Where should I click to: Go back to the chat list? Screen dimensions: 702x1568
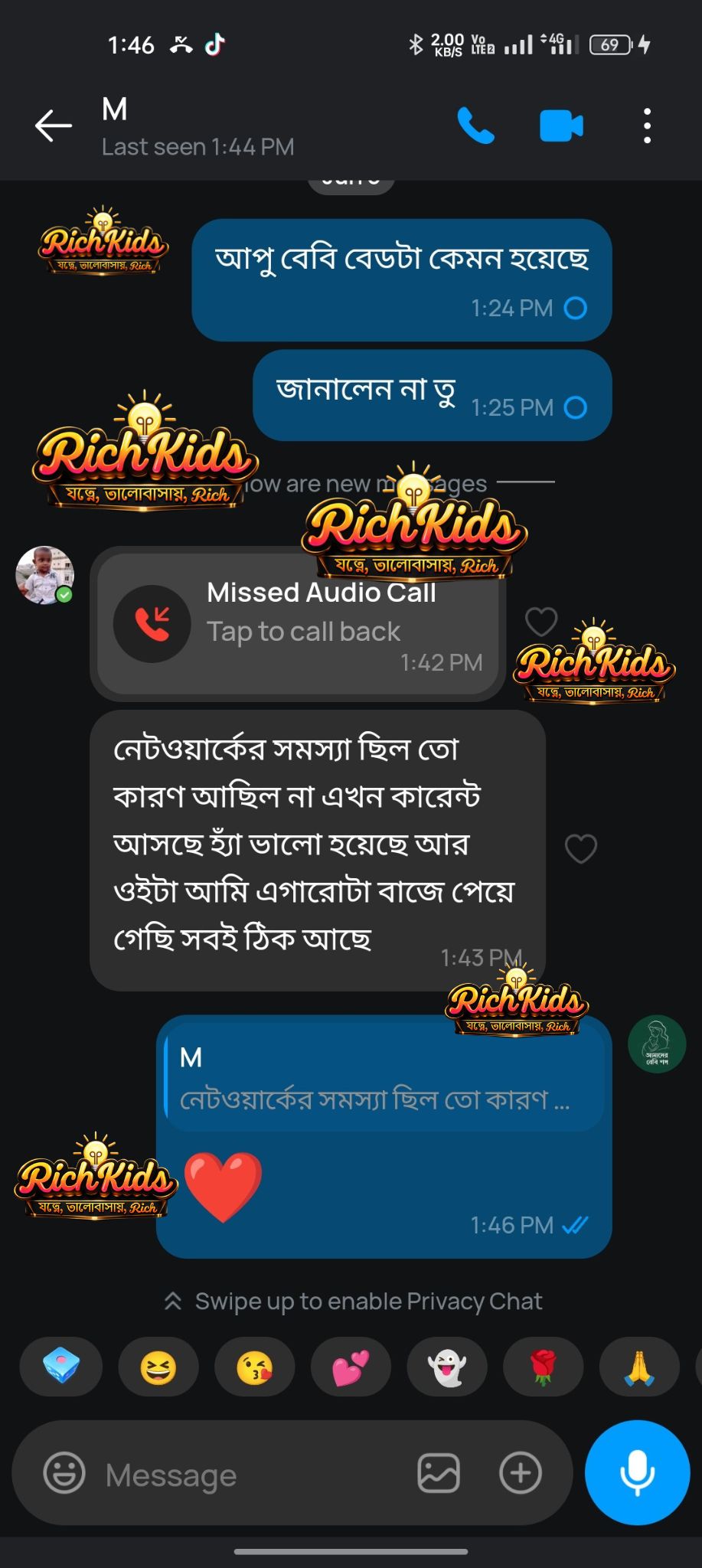[x=54, y=126]
